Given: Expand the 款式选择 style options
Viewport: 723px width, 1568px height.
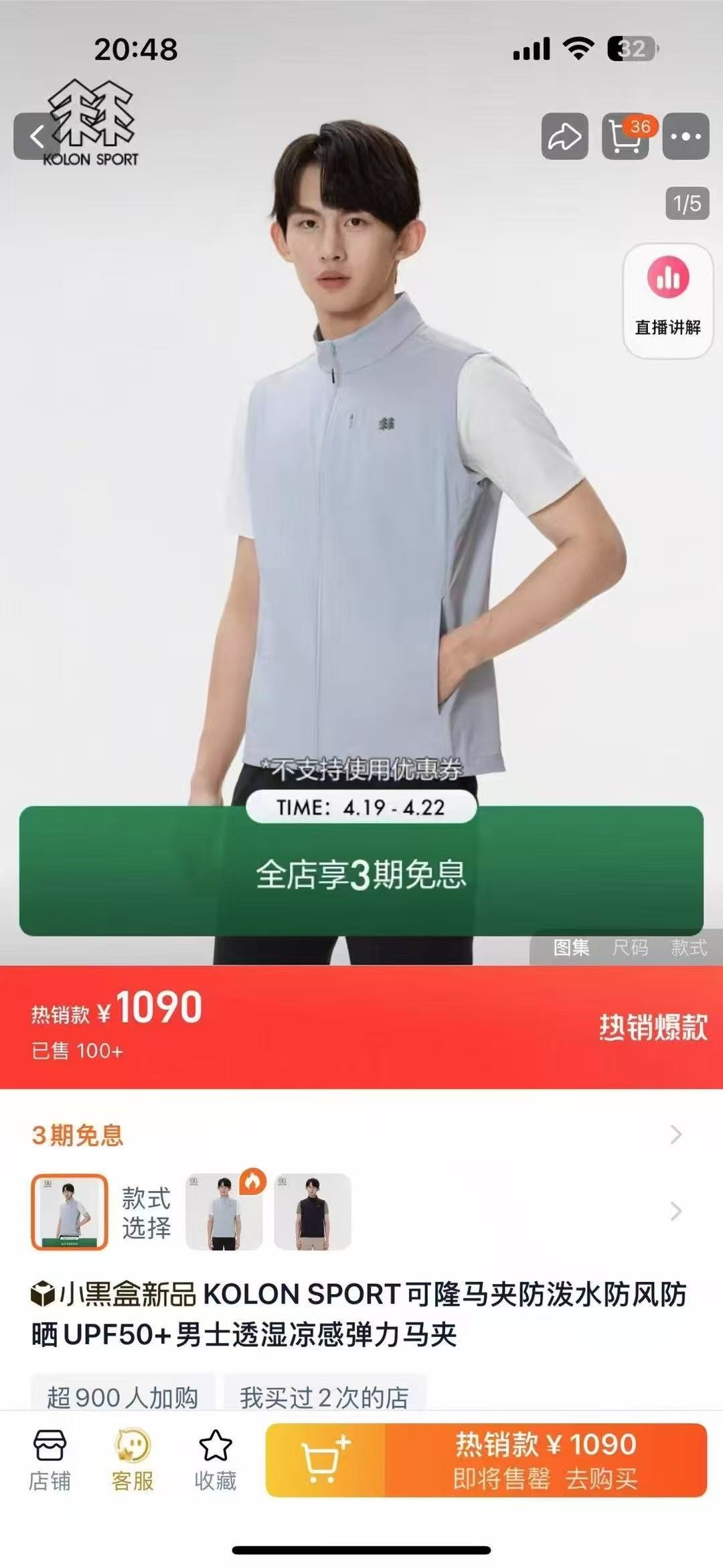Looking at the screenshot, I should 675,1211.
